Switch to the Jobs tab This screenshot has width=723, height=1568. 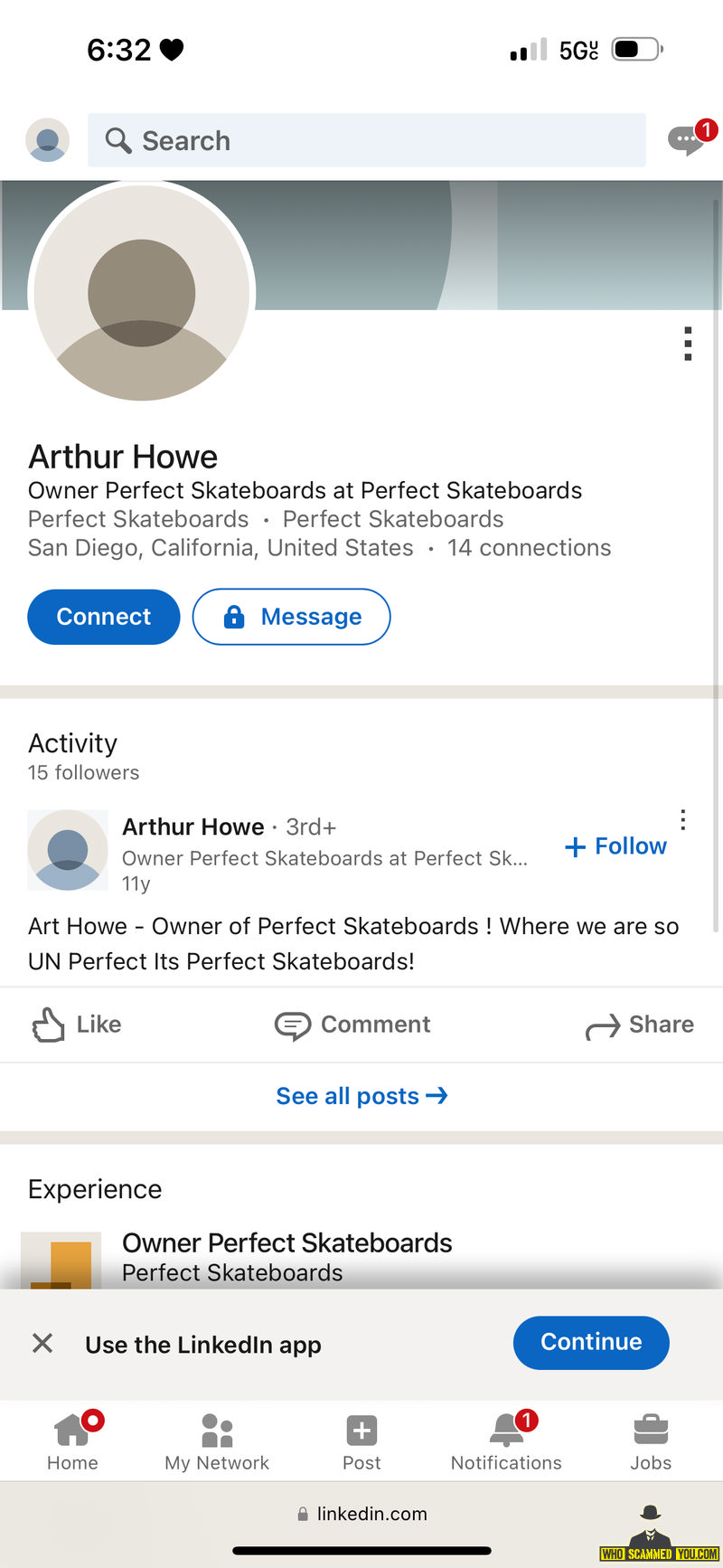click(x=651, y=1441)
